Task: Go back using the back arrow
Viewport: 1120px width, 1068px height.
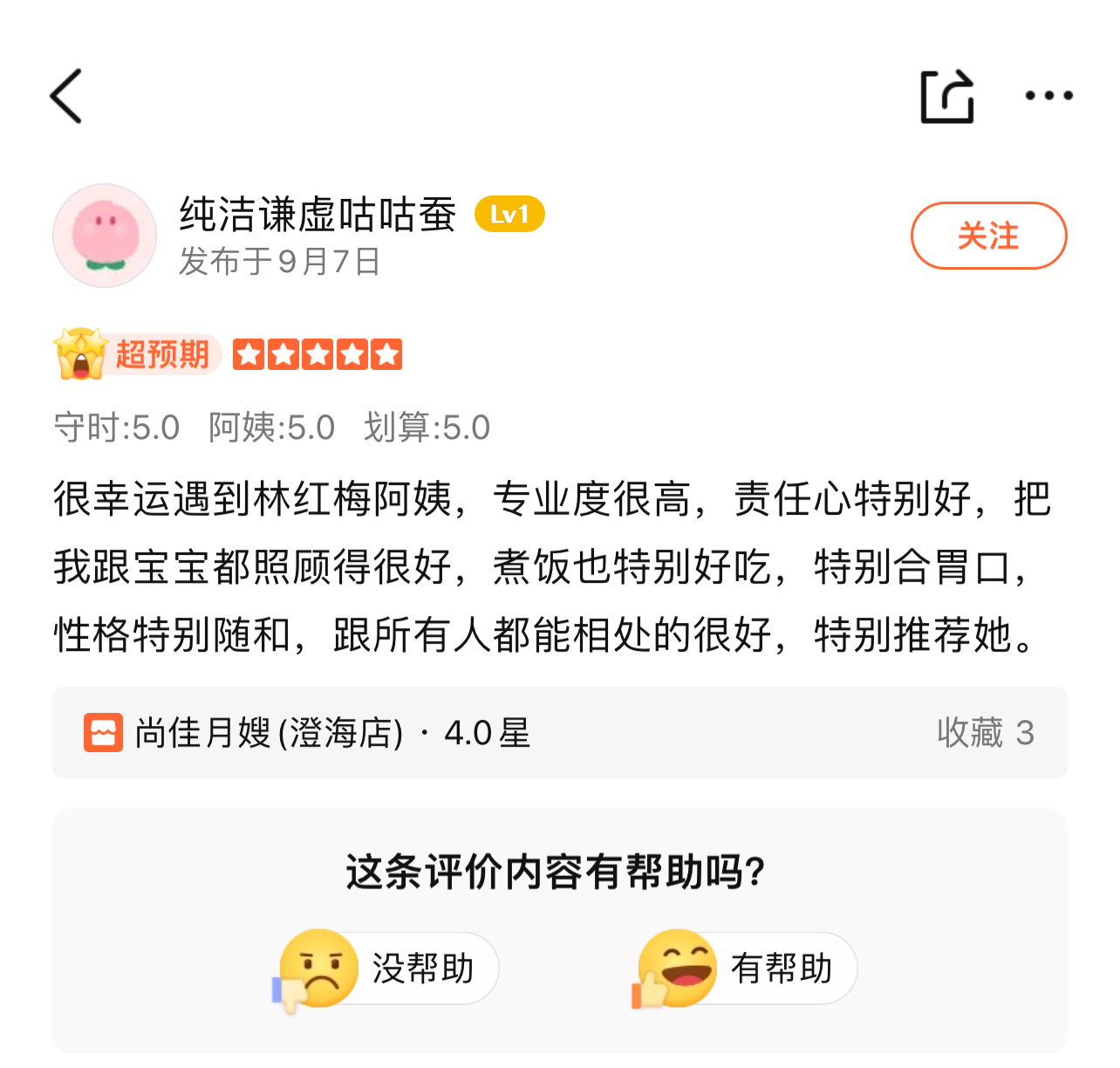Action: pos(66,96)
